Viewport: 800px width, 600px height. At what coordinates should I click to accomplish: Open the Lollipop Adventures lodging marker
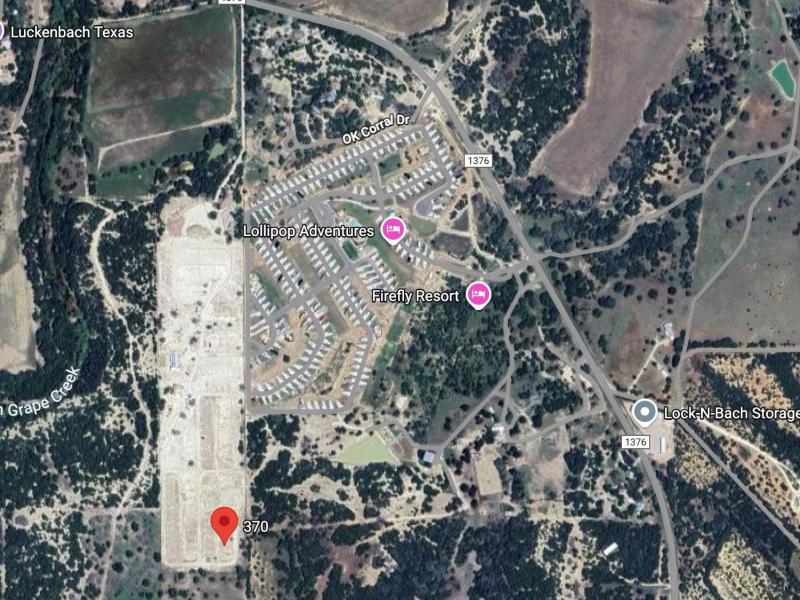click(393, 230)
